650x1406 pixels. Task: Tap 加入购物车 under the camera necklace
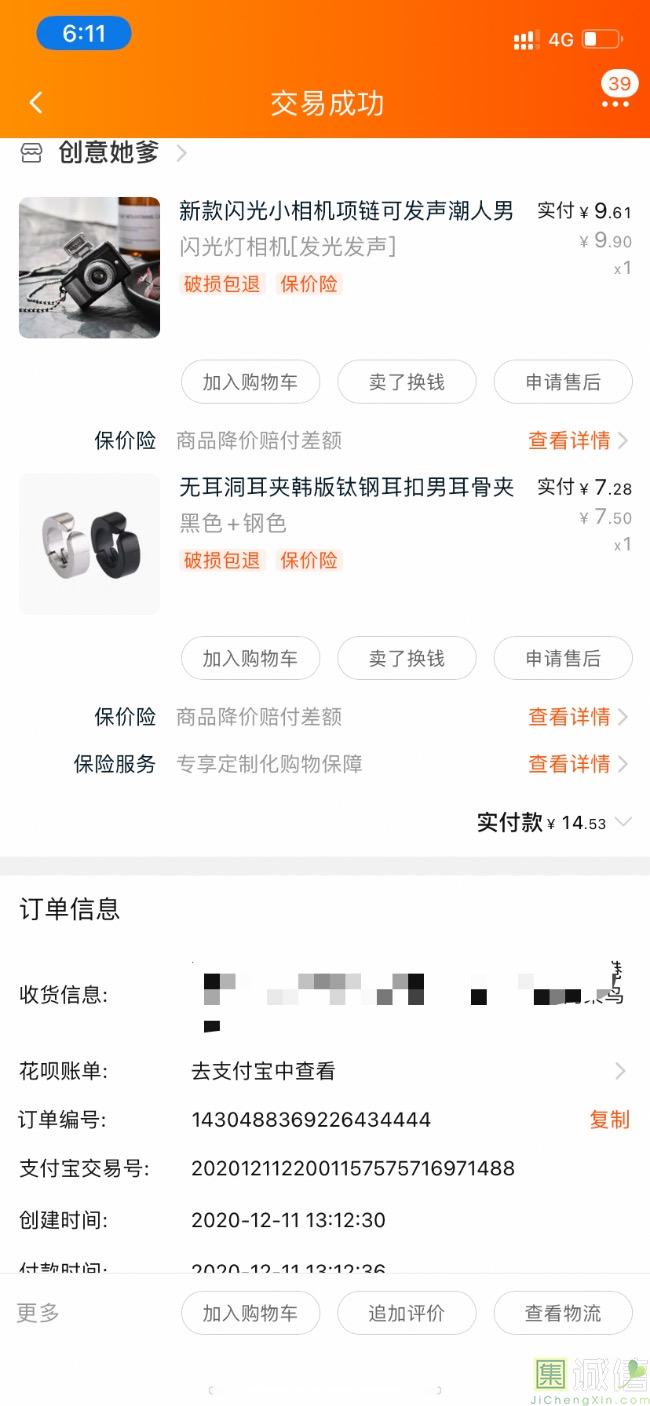pos(250,382)
